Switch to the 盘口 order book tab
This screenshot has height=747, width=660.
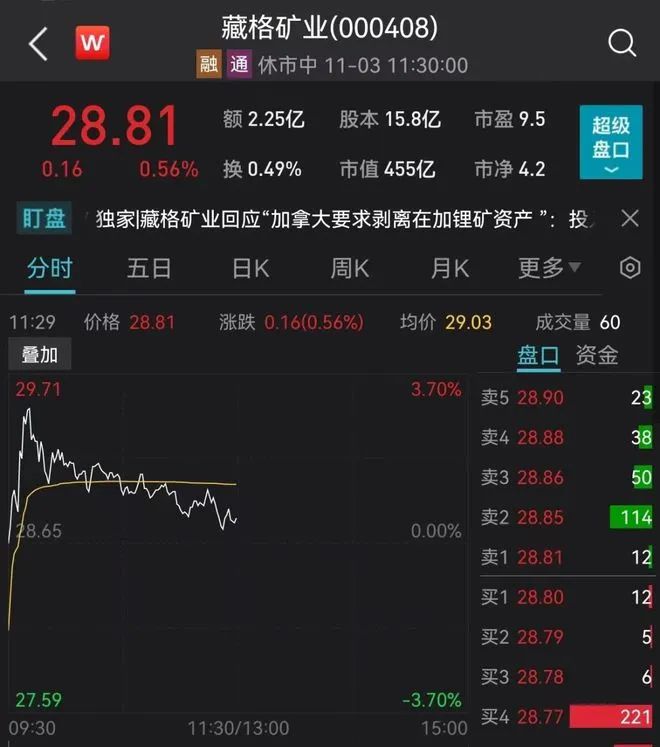click(538, 355)
